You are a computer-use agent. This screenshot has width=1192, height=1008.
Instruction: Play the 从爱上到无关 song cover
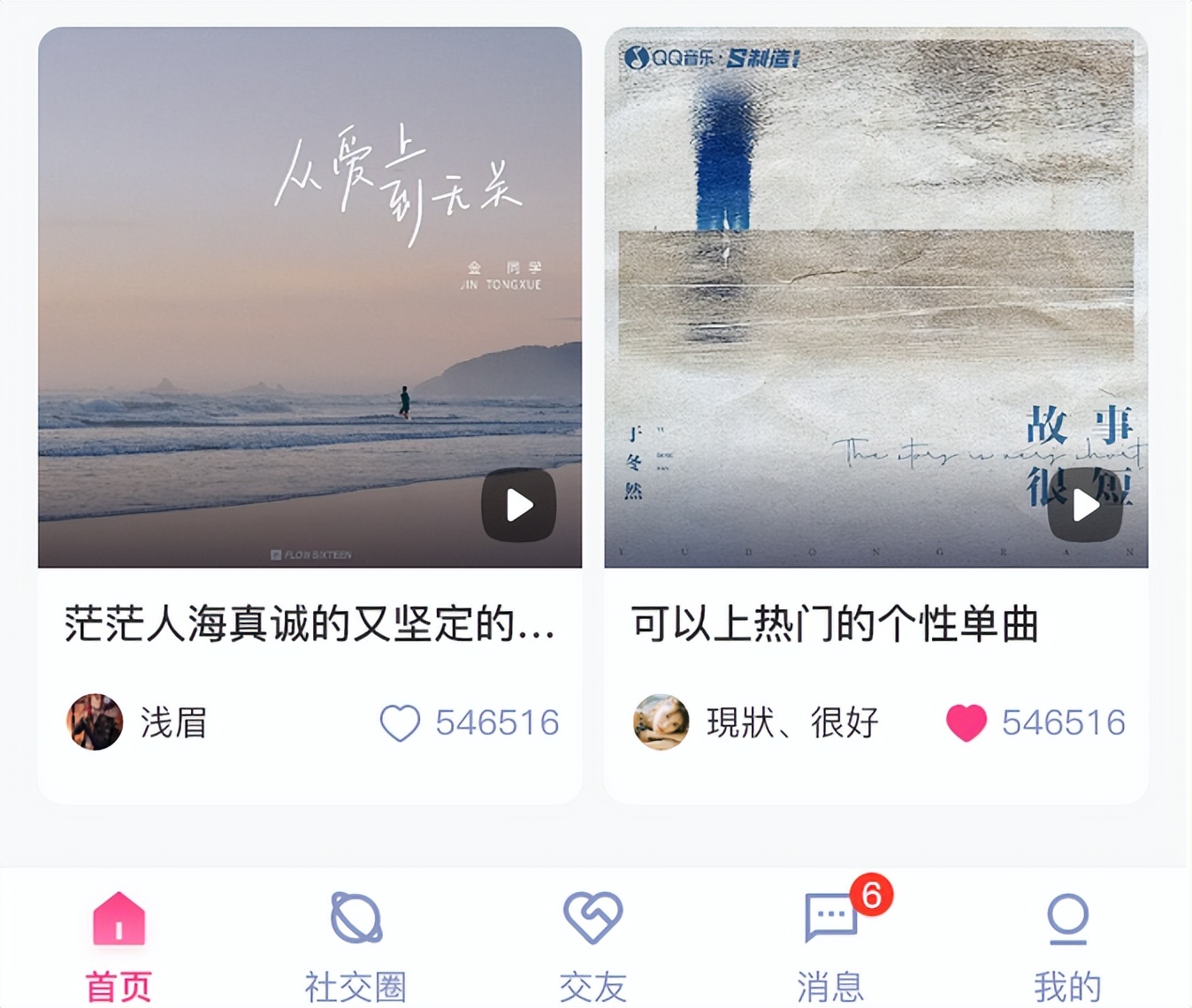(518, 506)
